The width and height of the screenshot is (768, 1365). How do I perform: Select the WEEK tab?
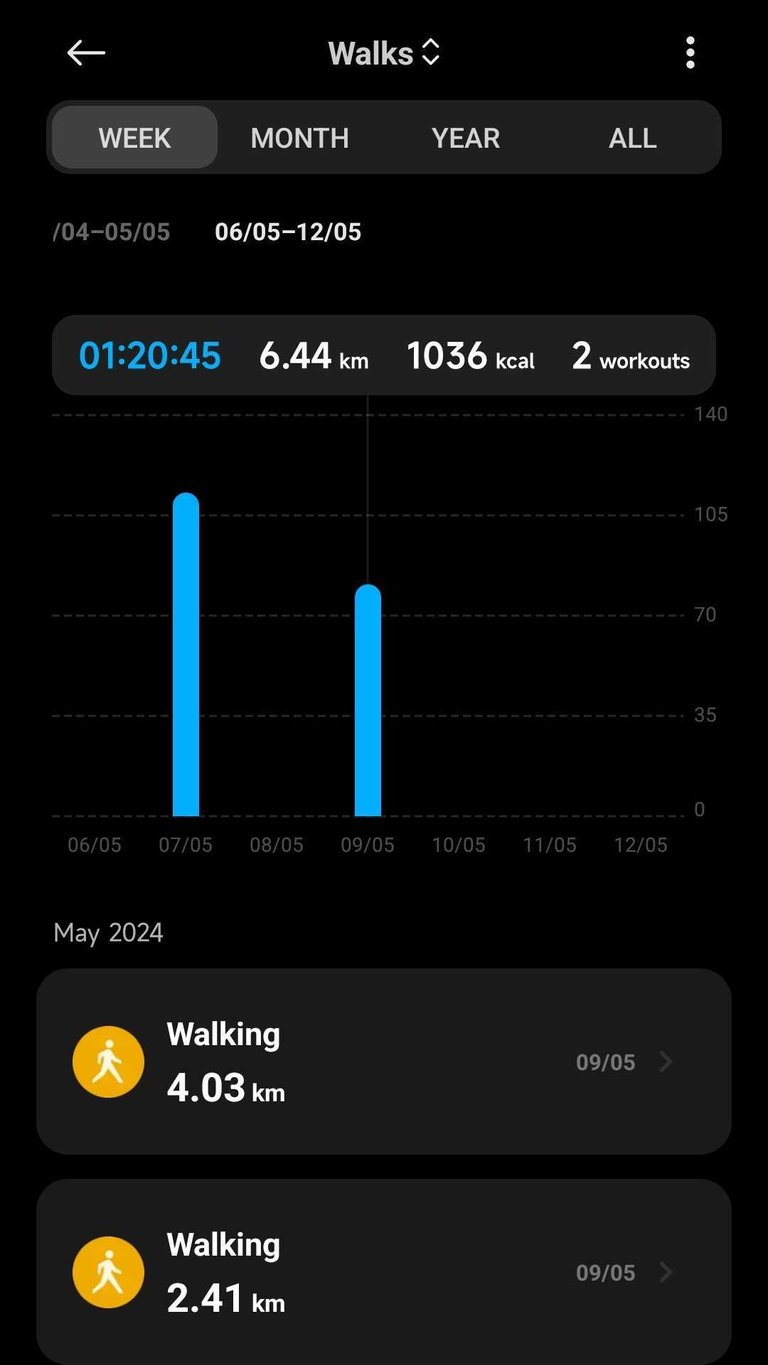[x=135, y=138]
